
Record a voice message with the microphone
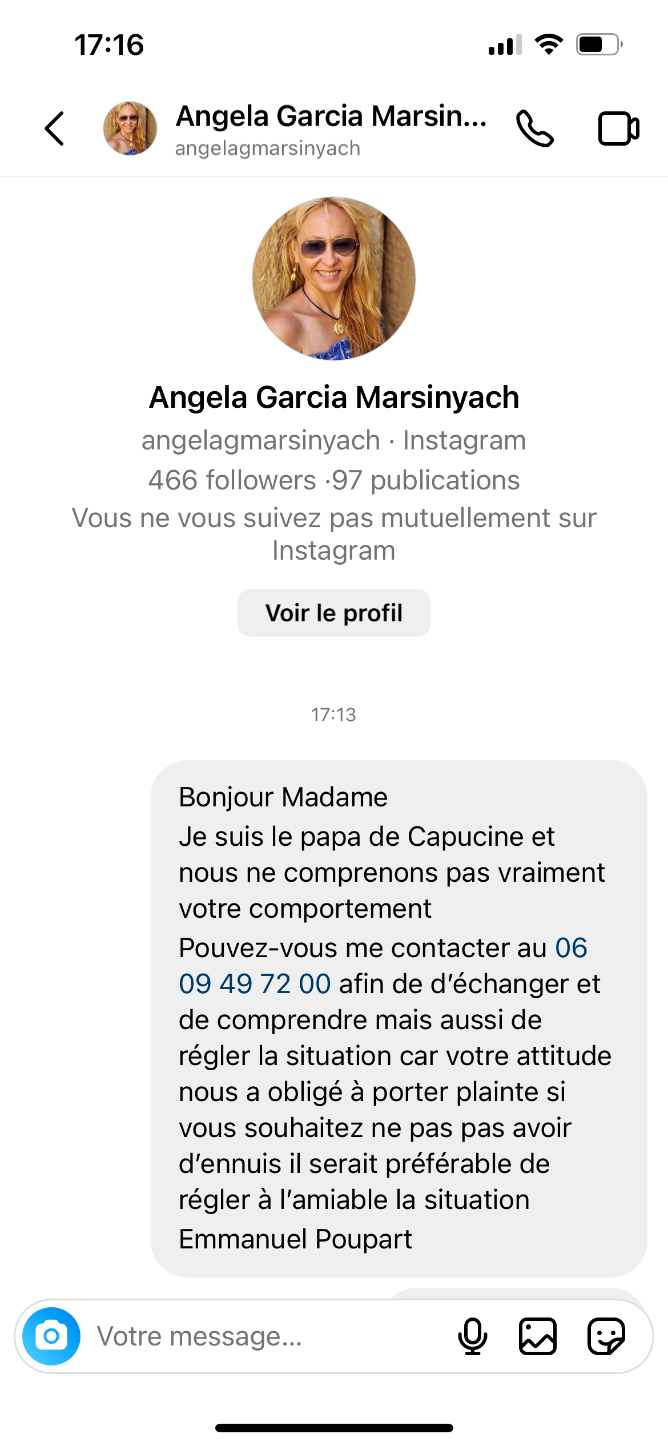click(x=472, y=1336)
